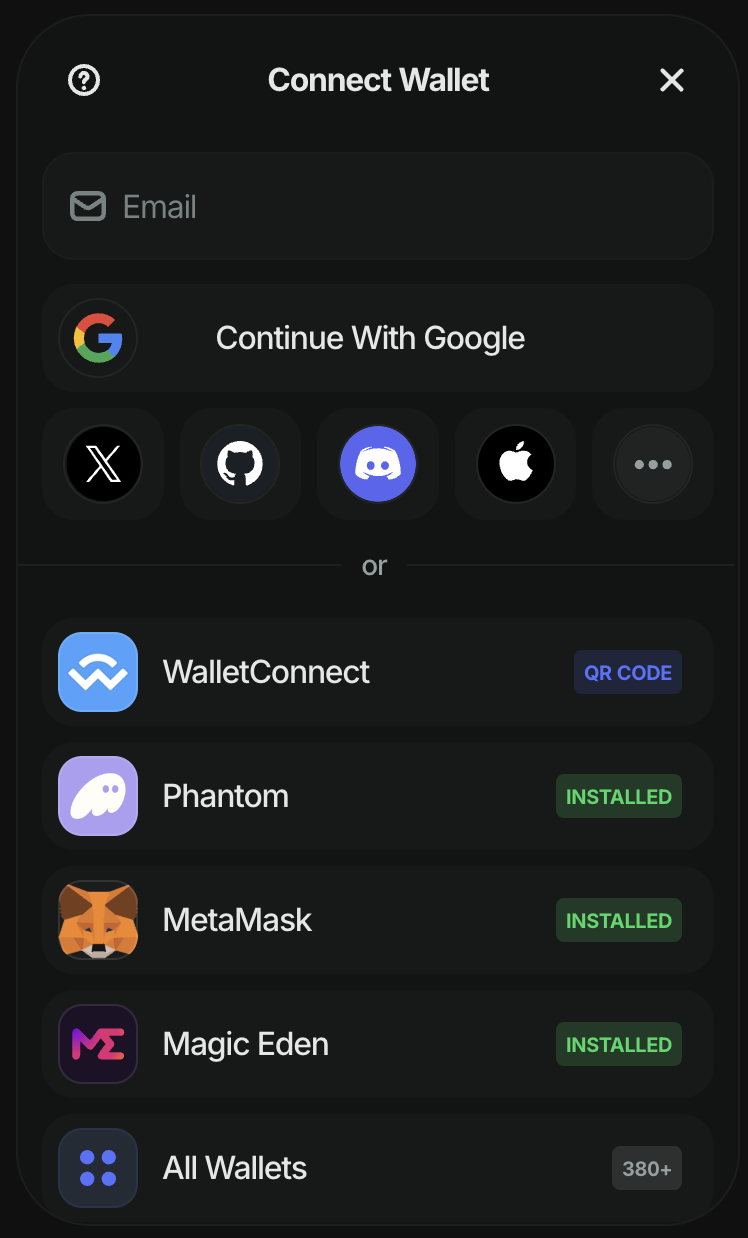Viewport: 748px width, 1238px height.
Task: Sign in with Apple
Action: coord(515,464)
